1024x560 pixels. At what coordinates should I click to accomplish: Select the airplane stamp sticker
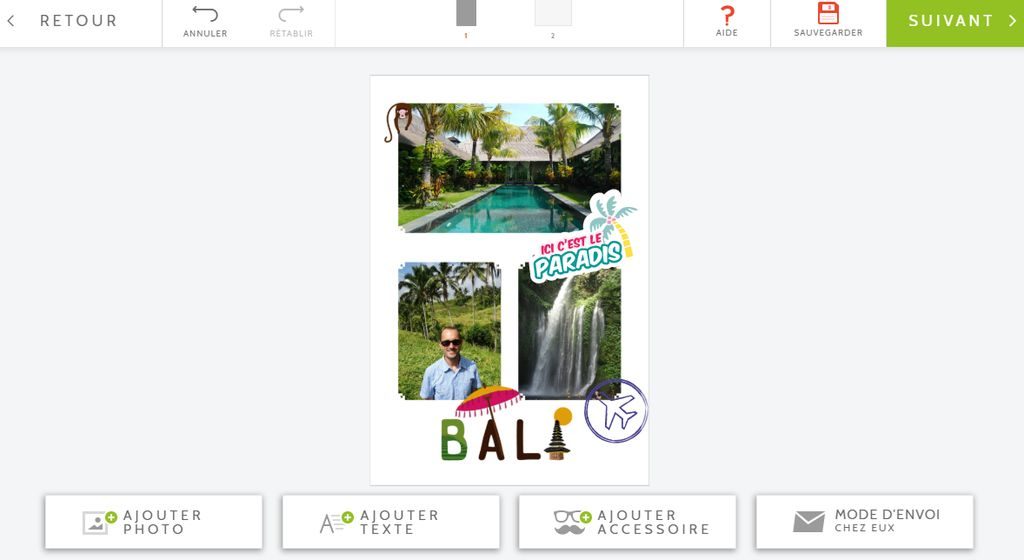pos(616,411)
